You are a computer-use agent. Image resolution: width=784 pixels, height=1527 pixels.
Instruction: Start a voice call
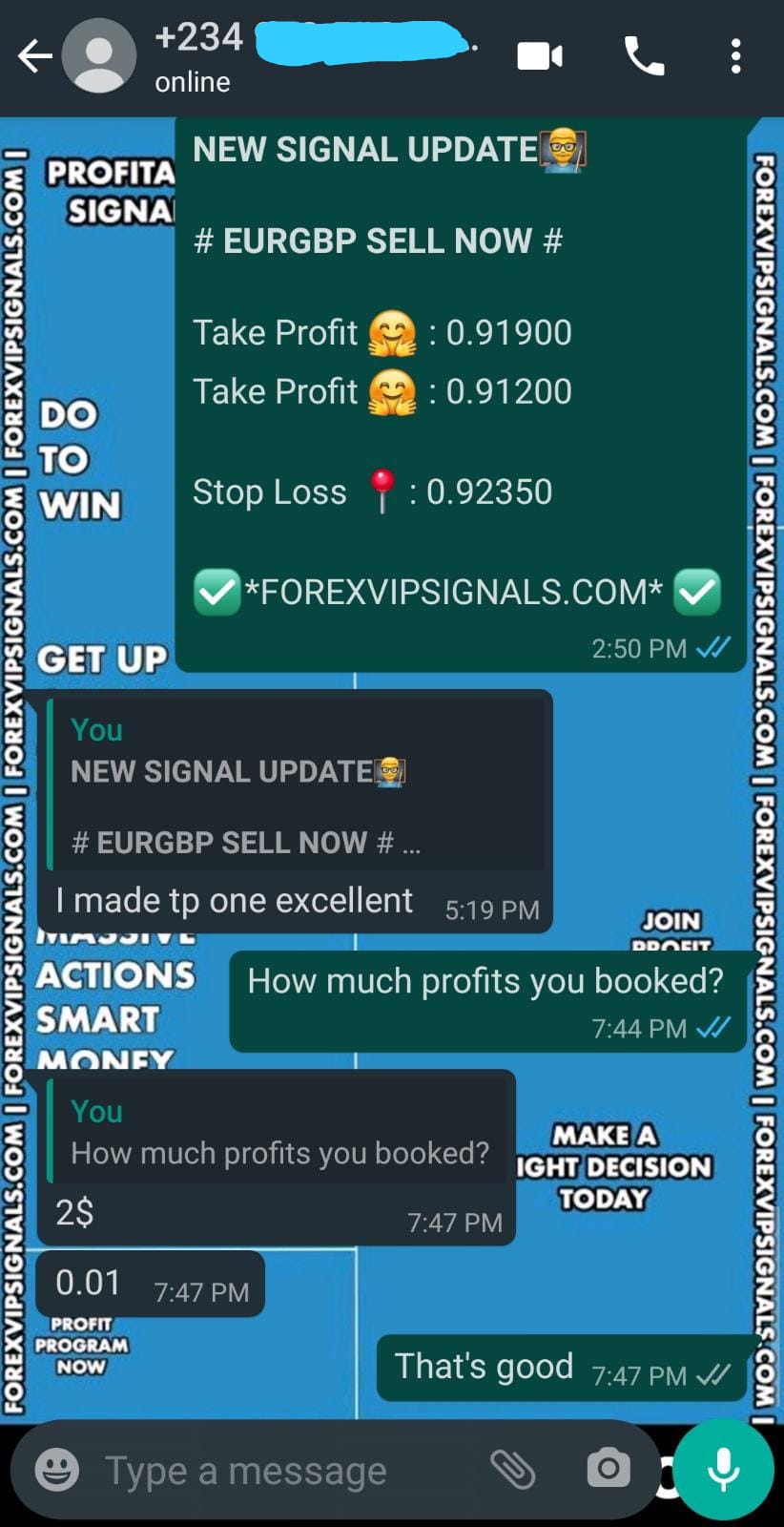644,56
